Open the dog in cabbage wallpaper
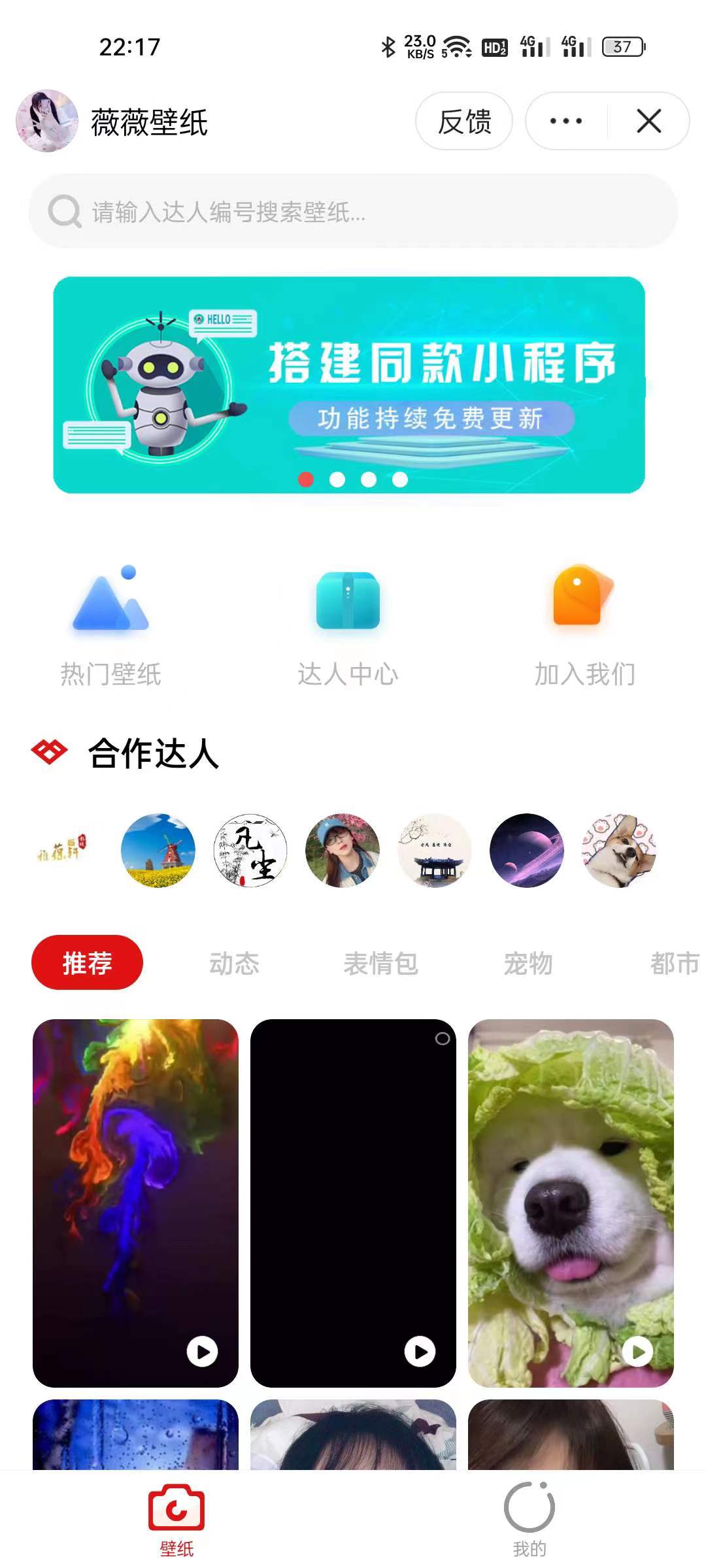The image size is (706, 1568). click(x=571, y=1202)
